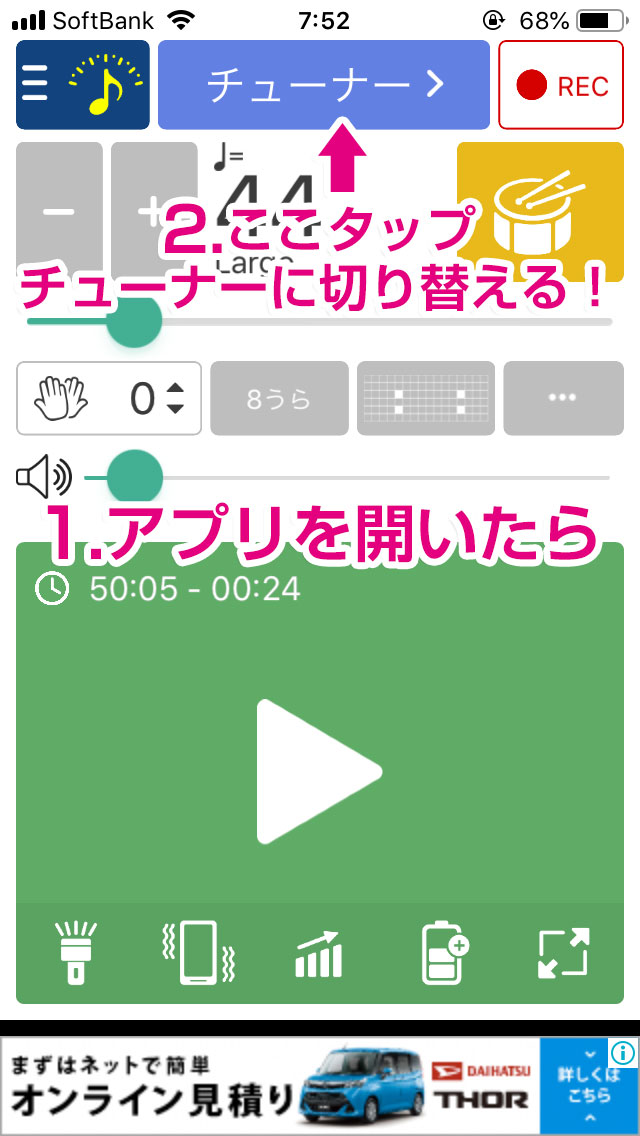This screenshot has width=640, height=1136.
Task: Start the metronome with play button
Action: pos(318,770)
